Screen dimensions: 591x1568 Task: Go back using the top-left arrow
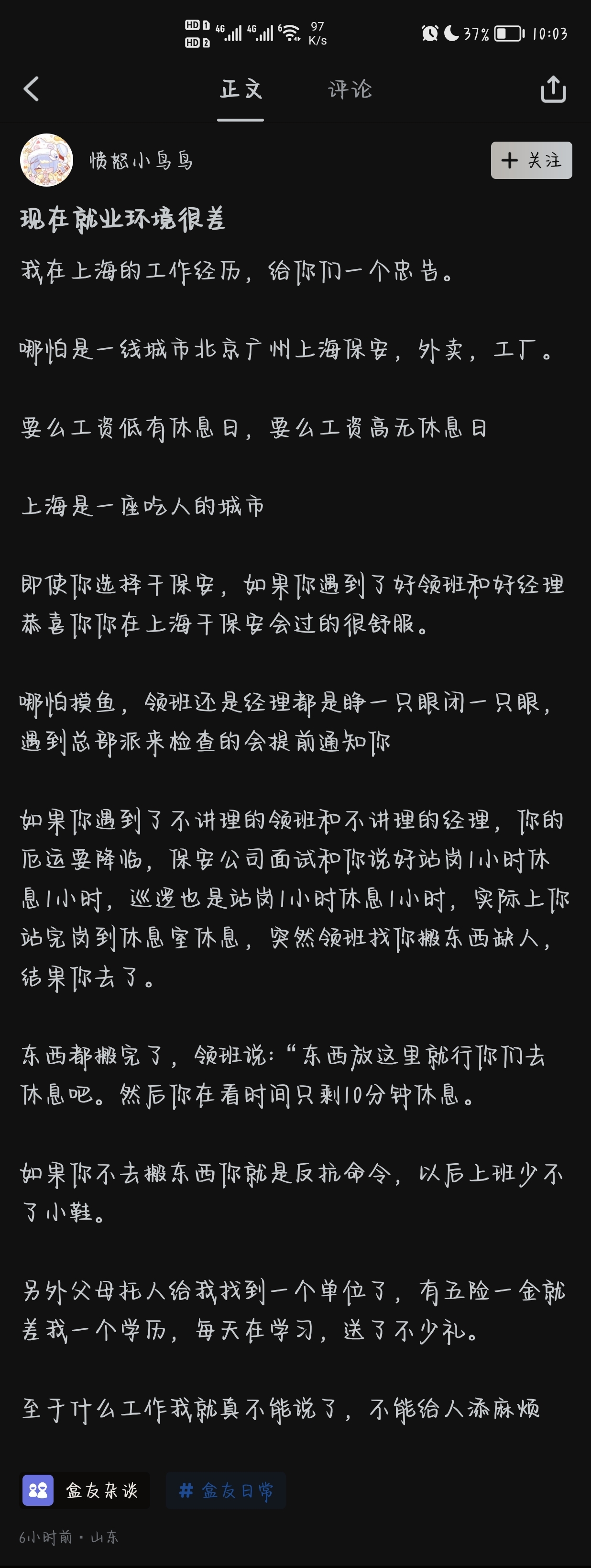point(32,89)
